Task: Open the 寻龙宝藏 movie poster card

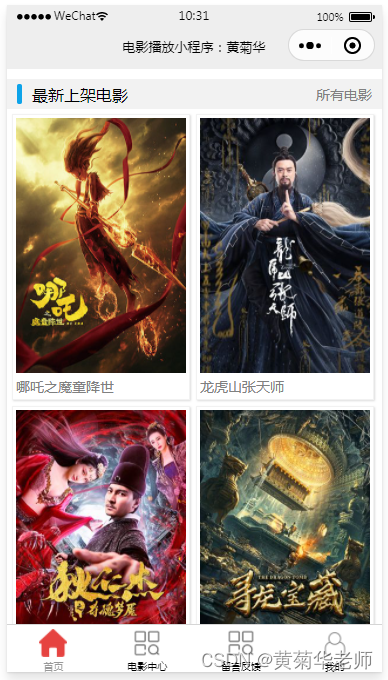Action: tap(285, 516)
